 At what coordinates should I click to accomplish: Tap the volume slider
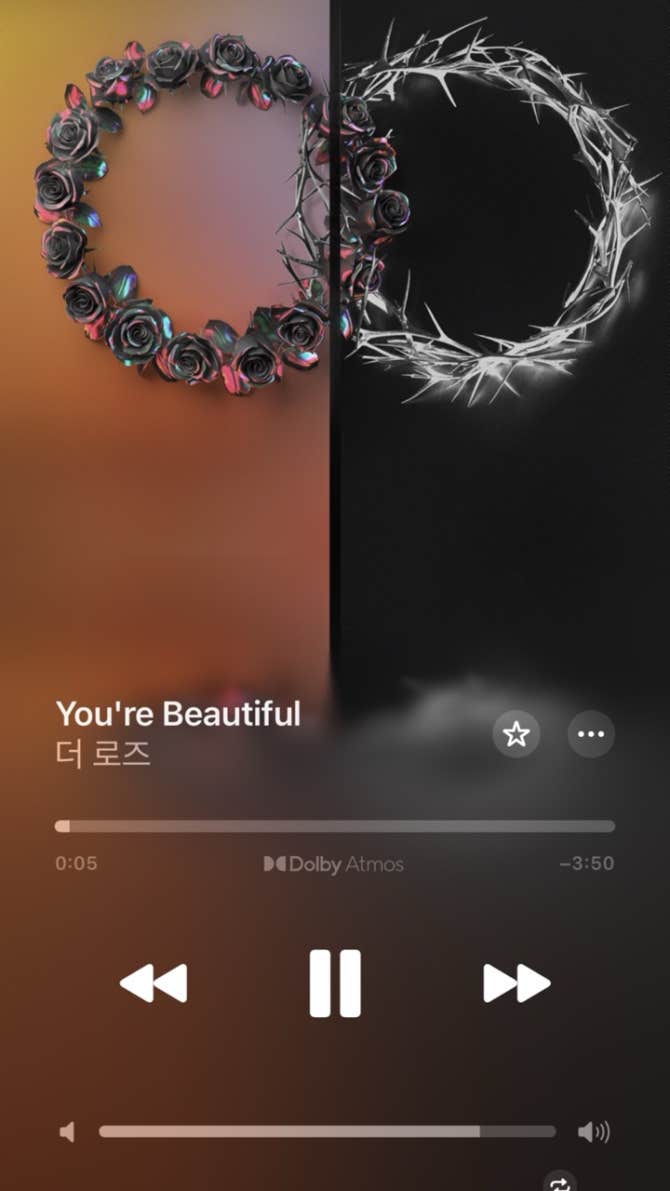coord(327,1132)
